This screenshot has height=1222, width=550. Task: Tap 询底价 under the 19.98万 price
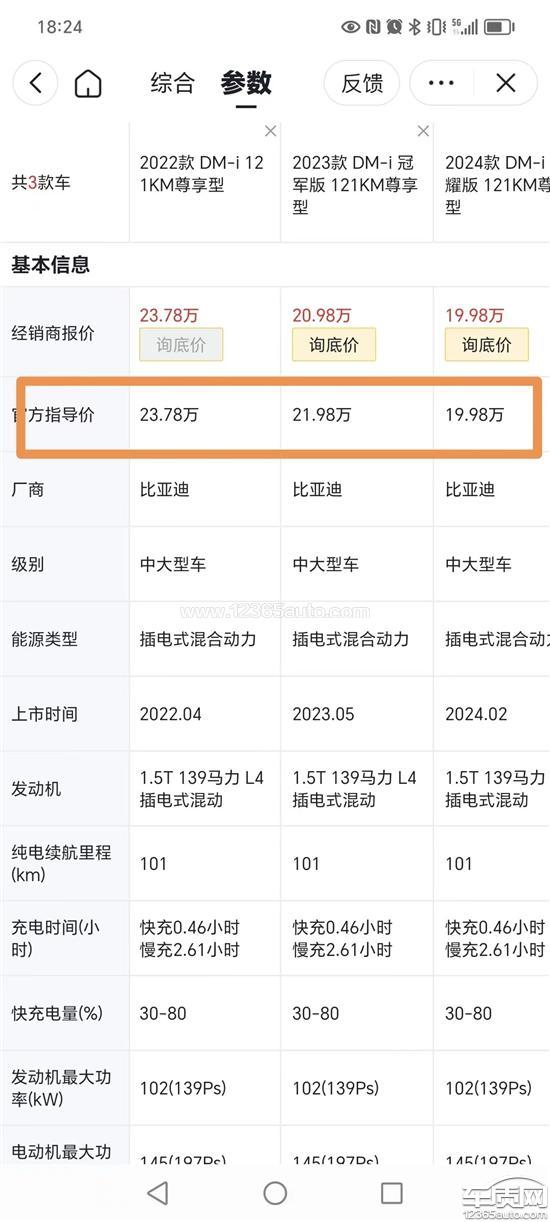point(486,345)
